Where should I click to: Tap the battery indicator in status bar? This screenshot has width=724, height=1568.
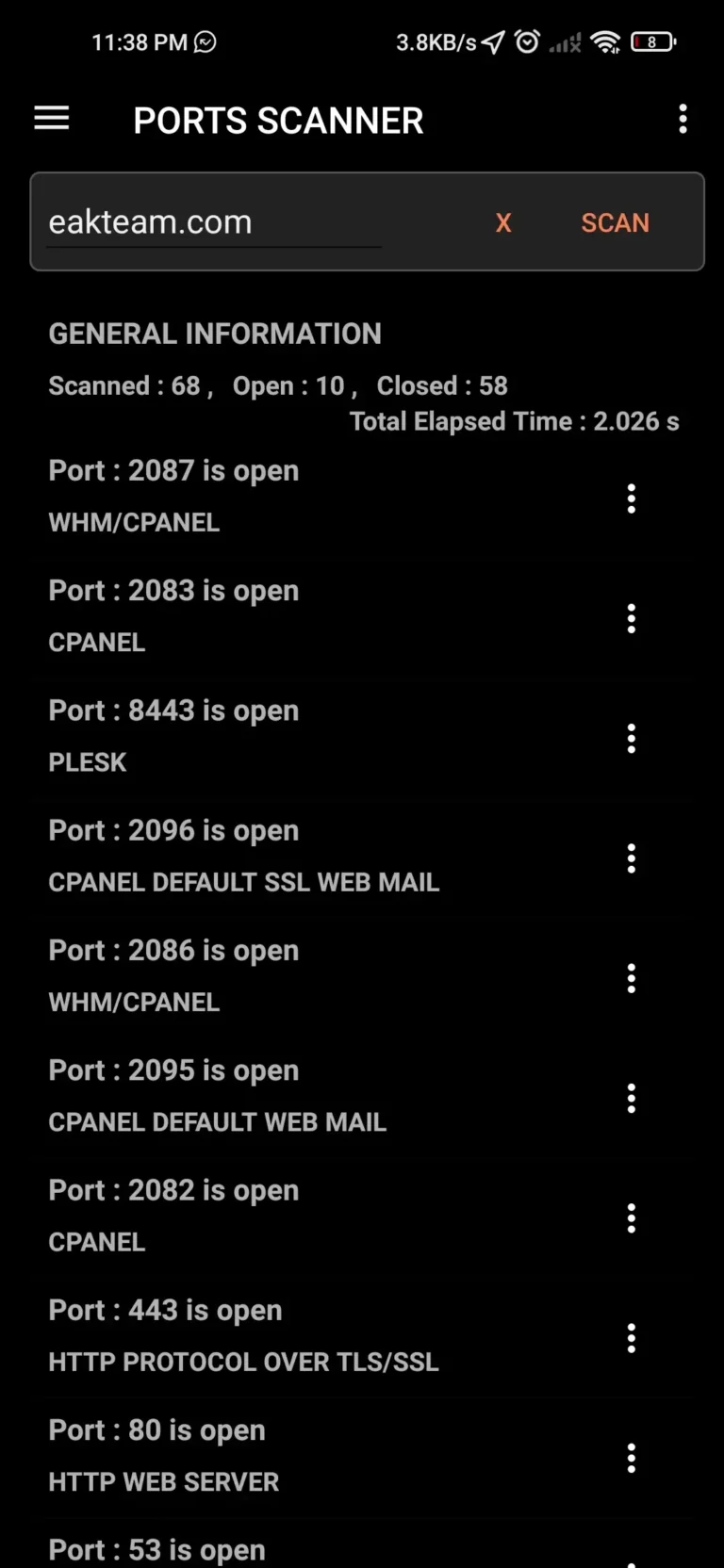tap(651, 41)
